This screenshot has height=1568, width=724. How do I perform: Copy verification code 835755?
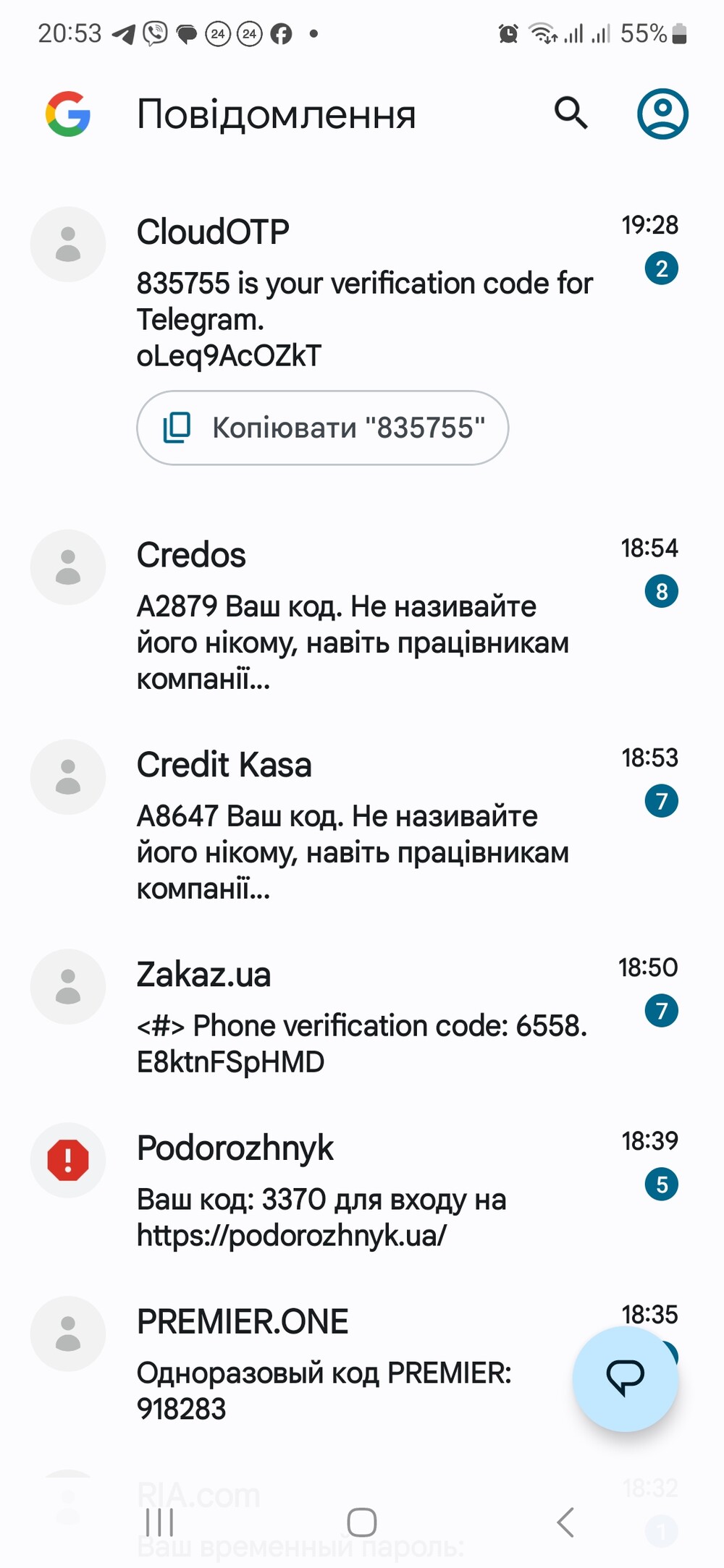(322, 428)
